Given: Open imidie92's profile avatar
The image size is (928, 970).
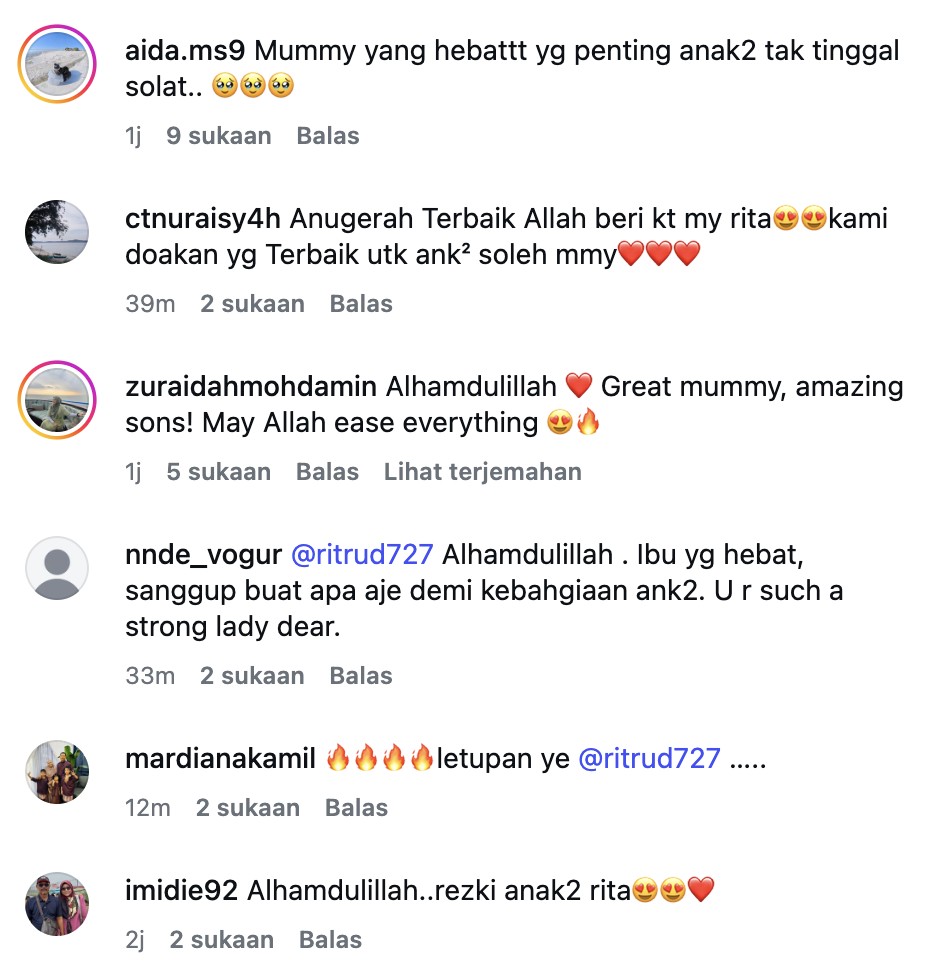Looking at the screenshot, I should point(57,903).
